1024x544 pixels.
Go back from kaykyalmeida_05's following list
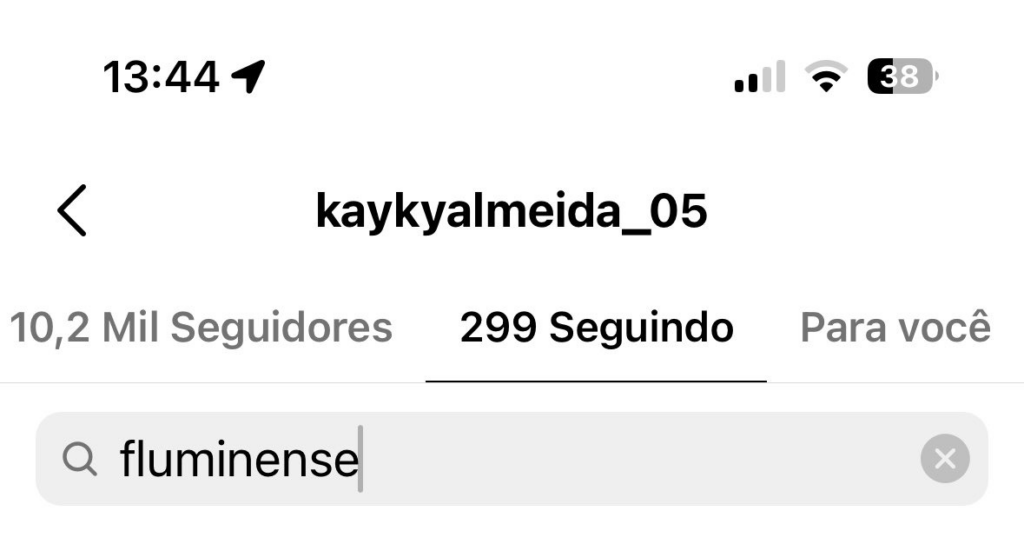point(72,211)
